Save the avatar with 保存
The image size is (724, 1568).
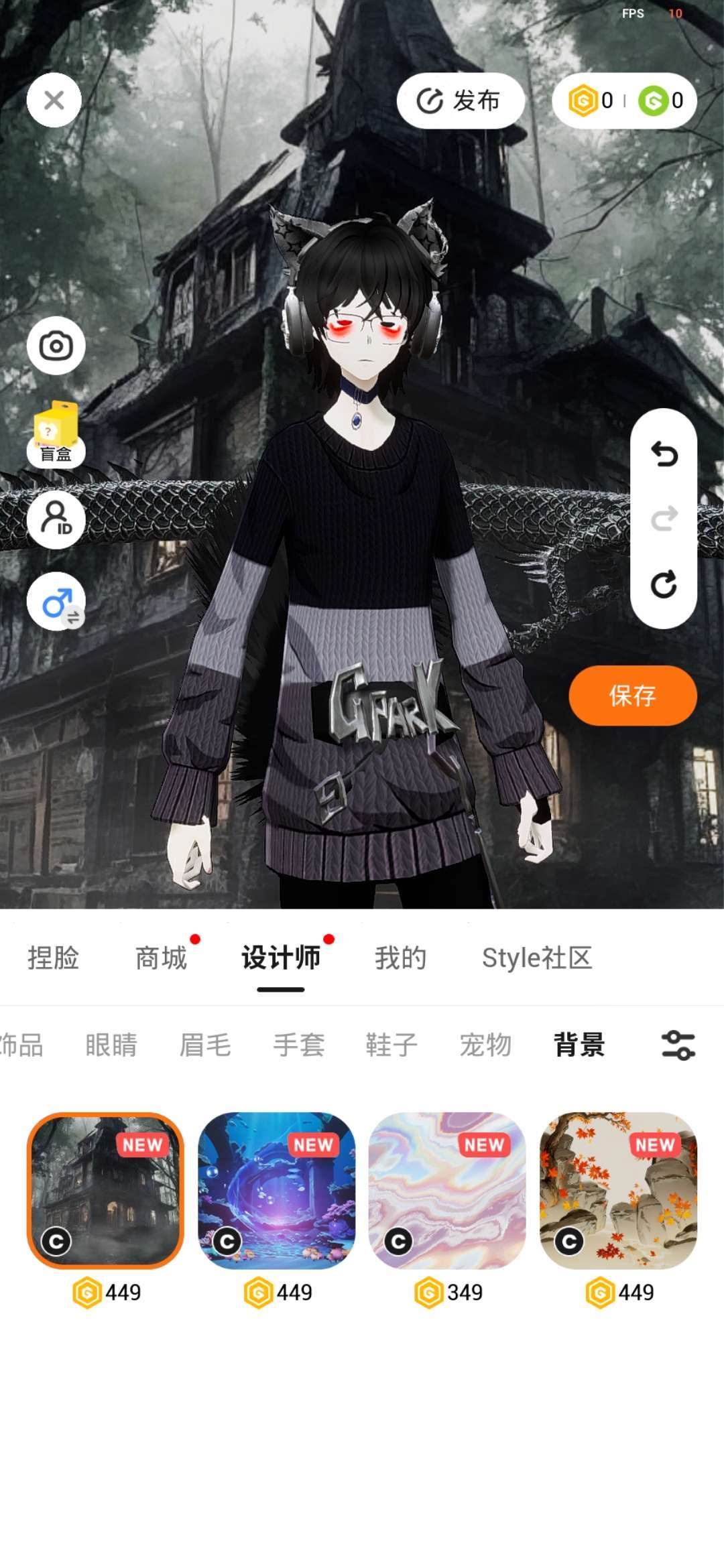point(632,696)
